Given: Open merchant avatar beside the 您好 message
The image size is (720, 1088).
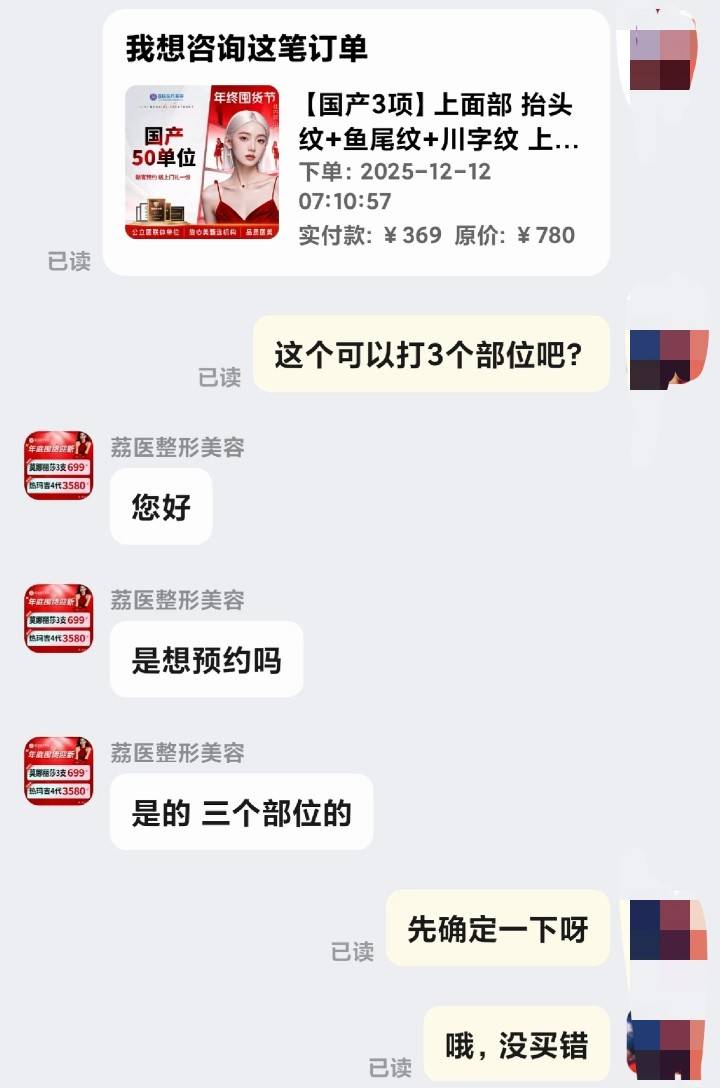Looking at the screenshot, I should pyautogui.click(x=58, y=465).
